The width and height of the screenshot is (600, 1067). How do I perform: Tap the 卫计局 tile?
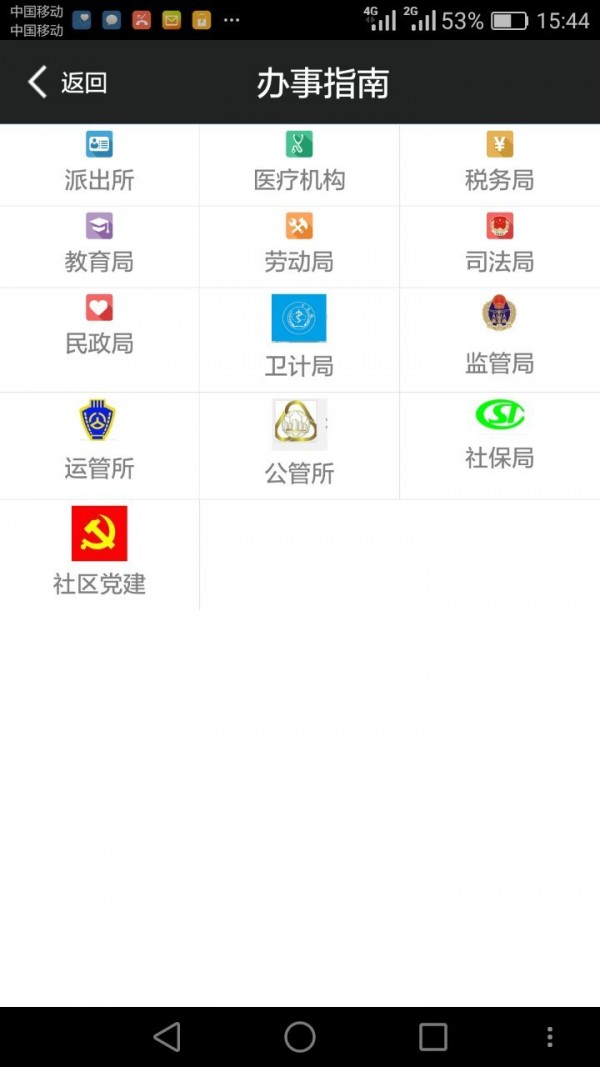[299, 338]
